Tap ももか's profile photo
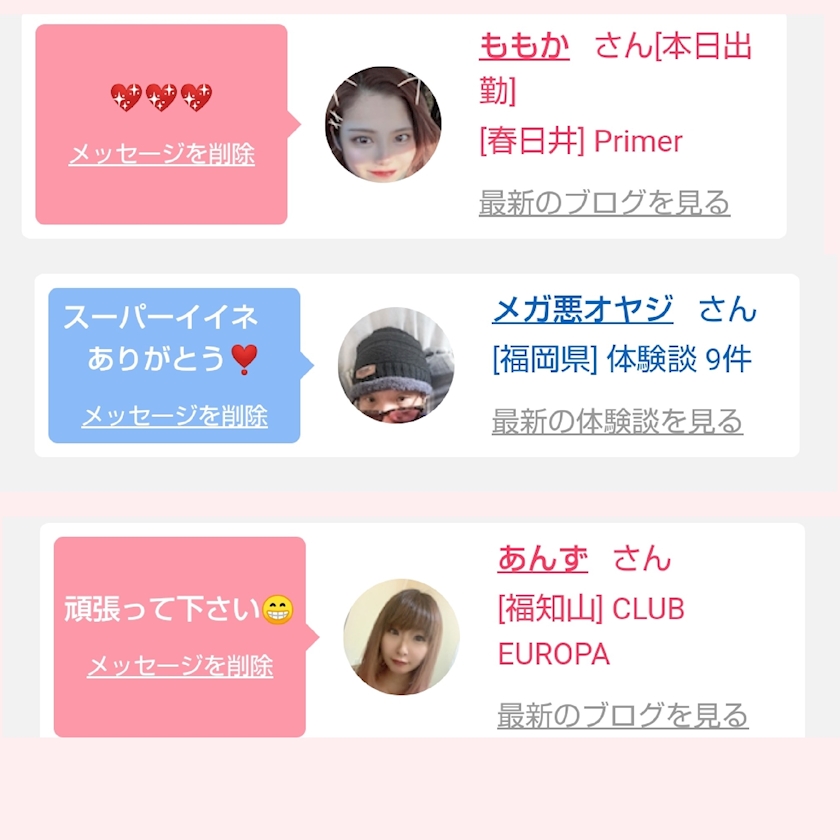 (x=383, y=124)
